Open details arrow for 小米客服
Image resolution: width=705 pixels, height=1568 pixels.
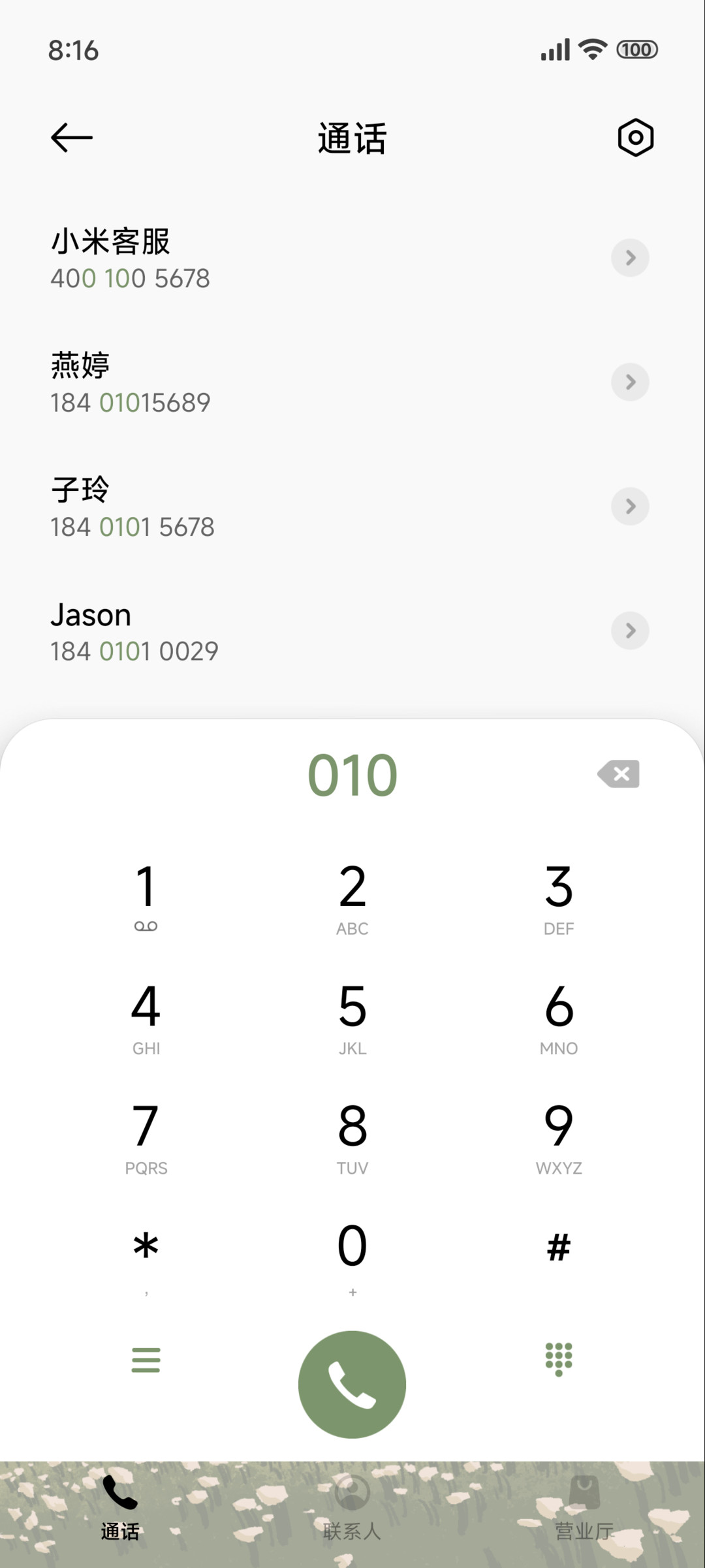630,258
